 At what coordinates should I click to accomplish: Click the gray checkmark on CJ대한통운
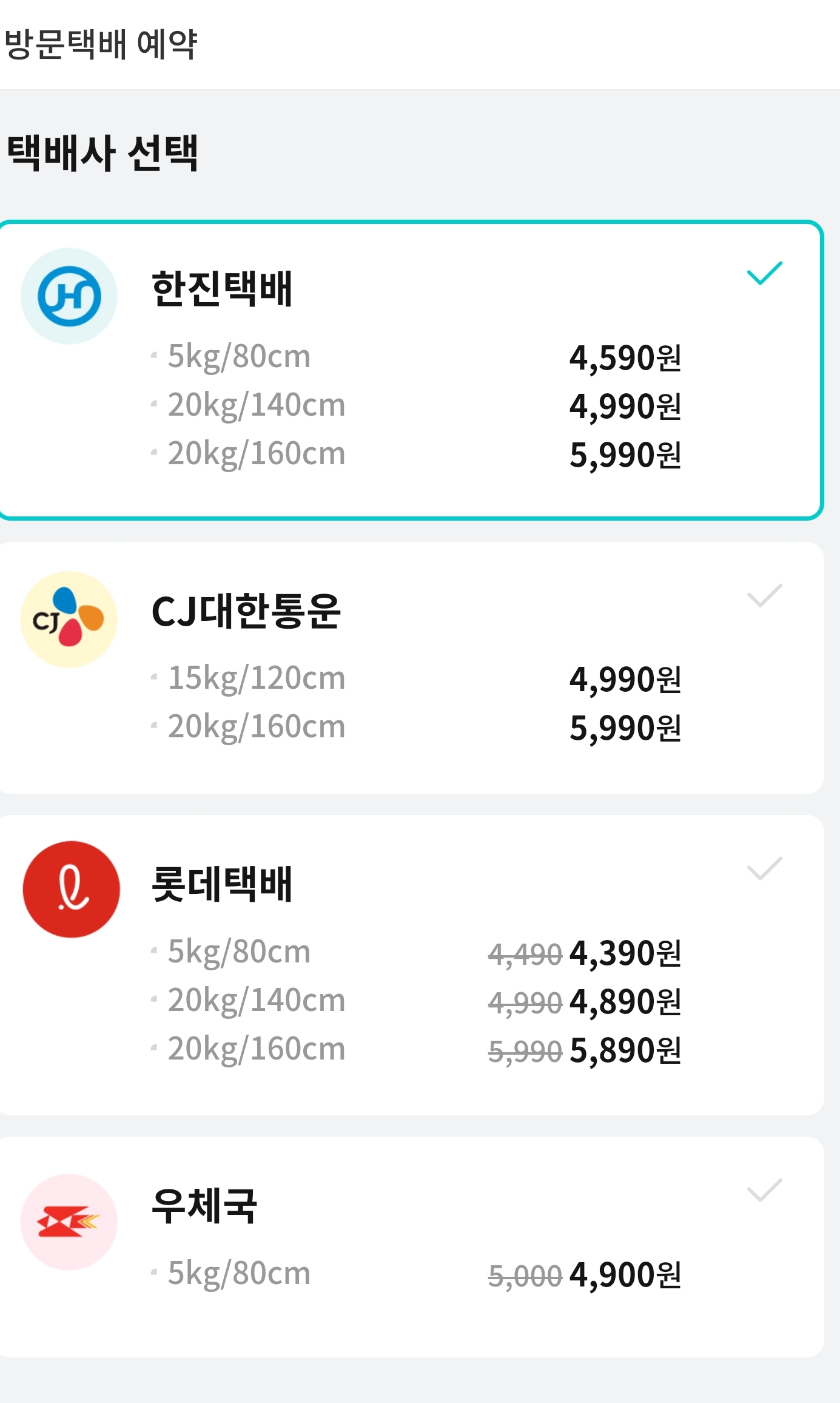pos(765,598)
